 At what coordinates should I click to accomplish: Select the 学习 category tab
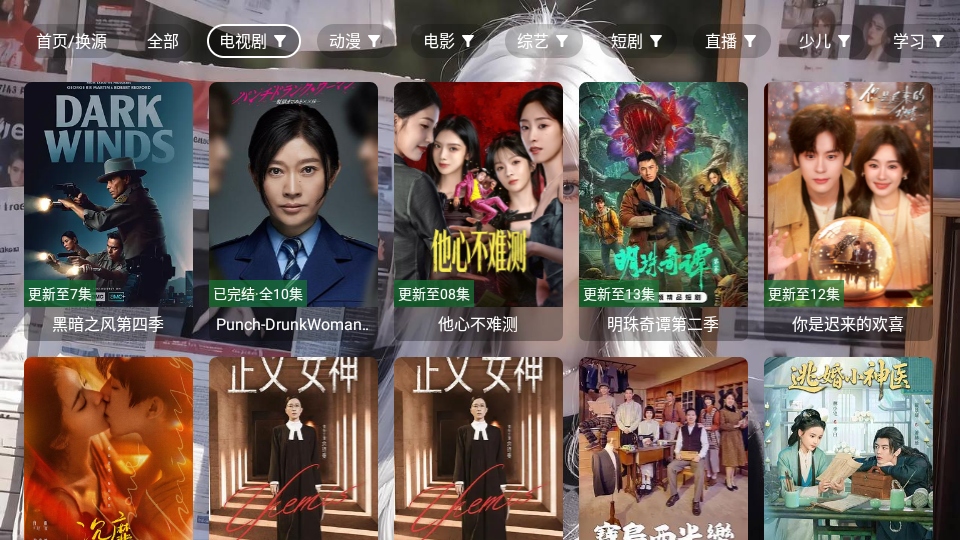pos(918,41)
